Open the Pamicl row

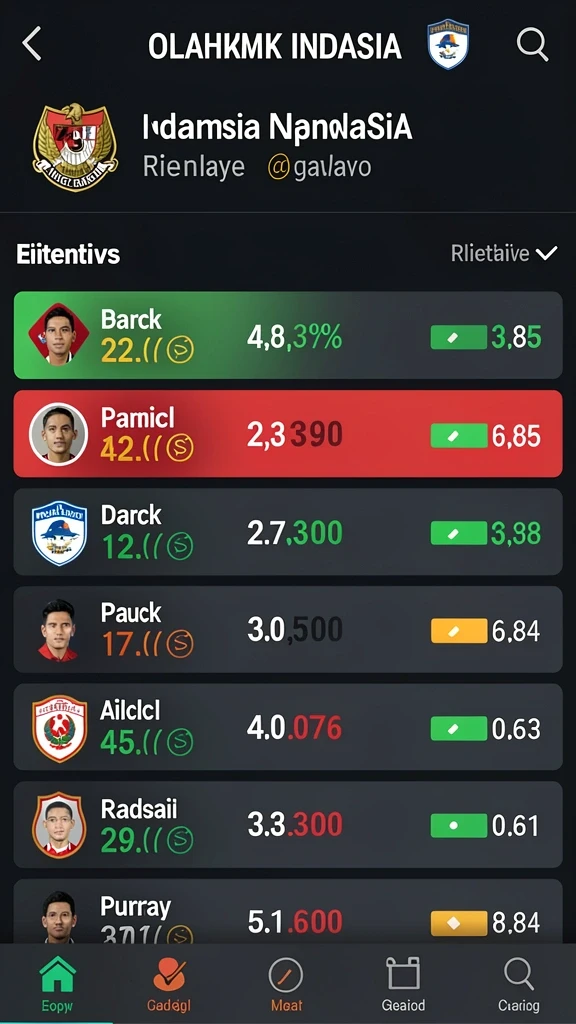point(288,434)
